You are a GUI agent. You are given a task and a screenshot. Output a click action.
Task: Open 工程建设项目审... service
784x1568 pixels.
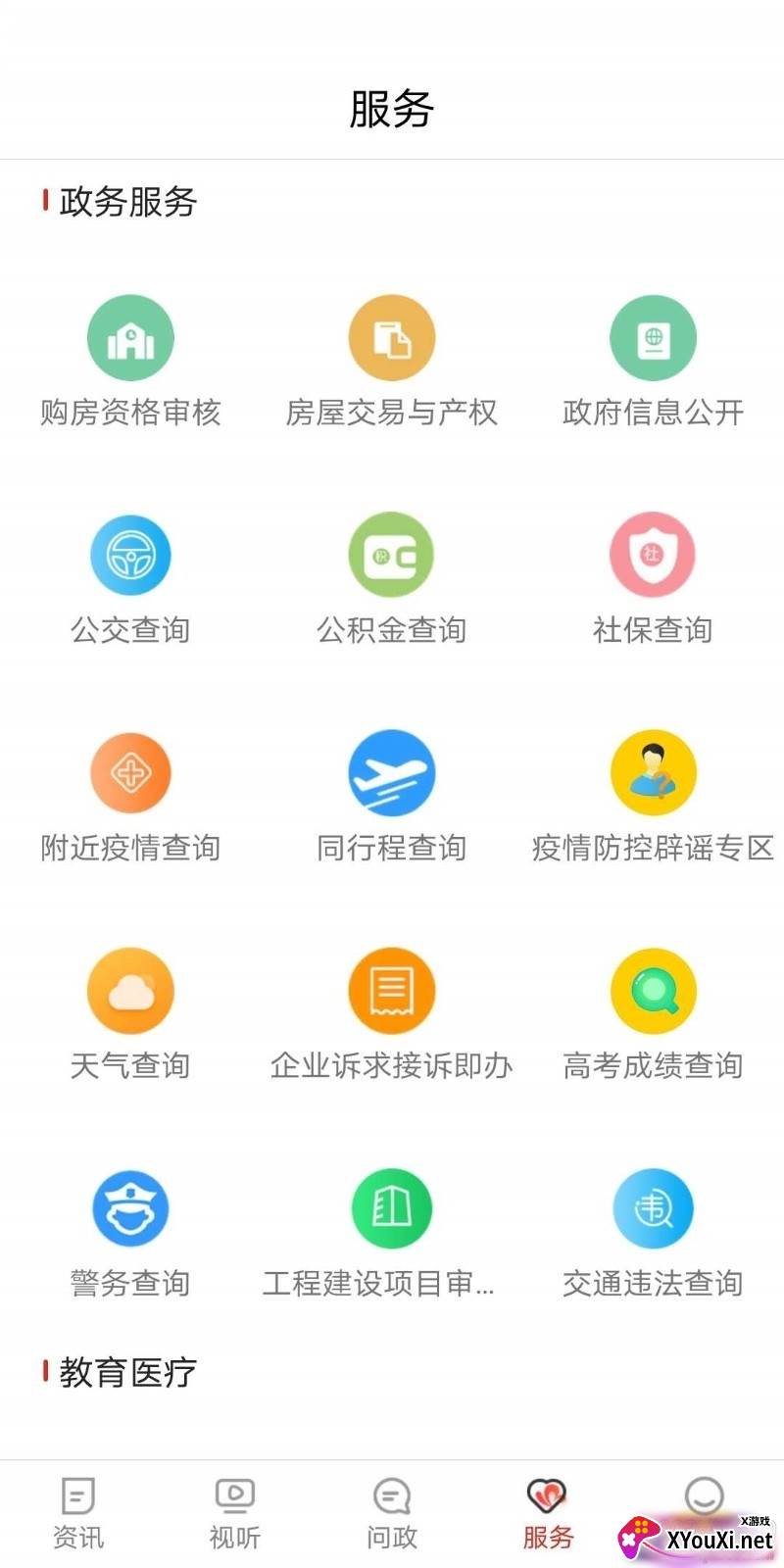pos(392,1208)
